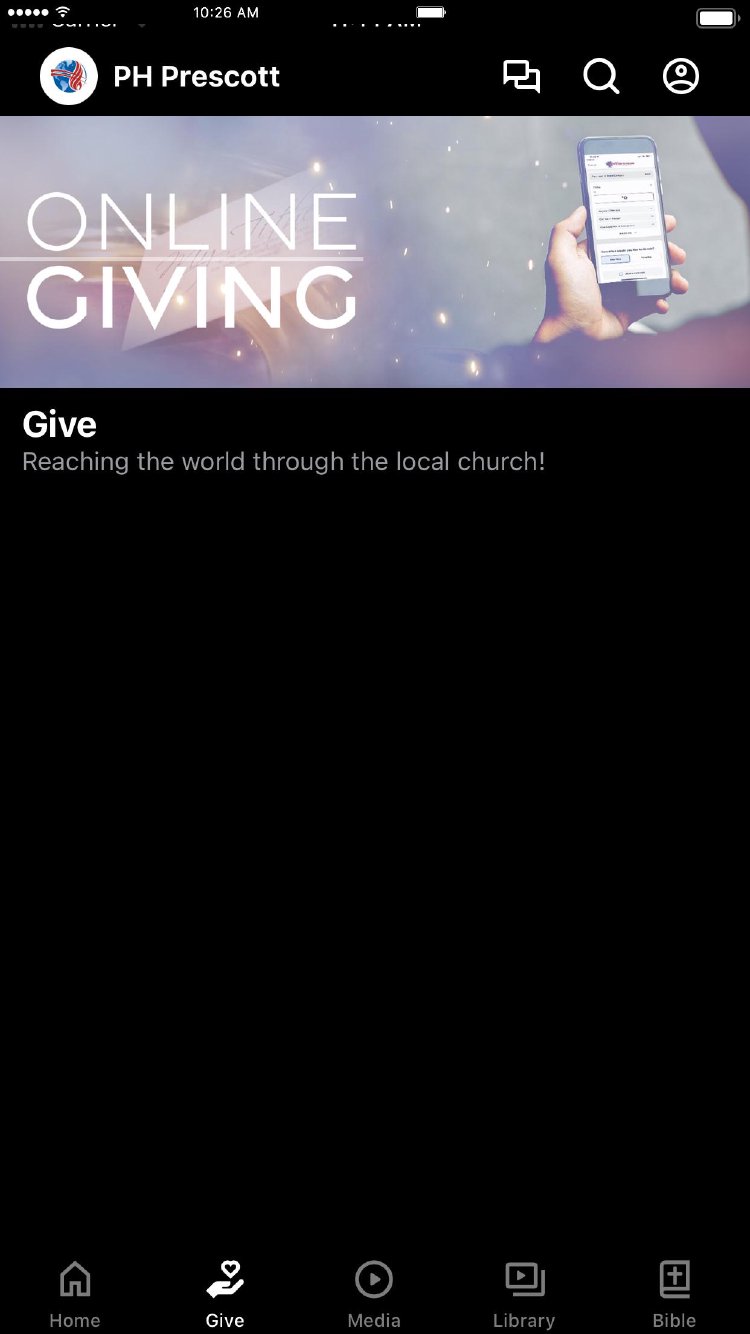Open the Online Giving banner card
The image size is (750, 1334).
(x=375, y=252)
